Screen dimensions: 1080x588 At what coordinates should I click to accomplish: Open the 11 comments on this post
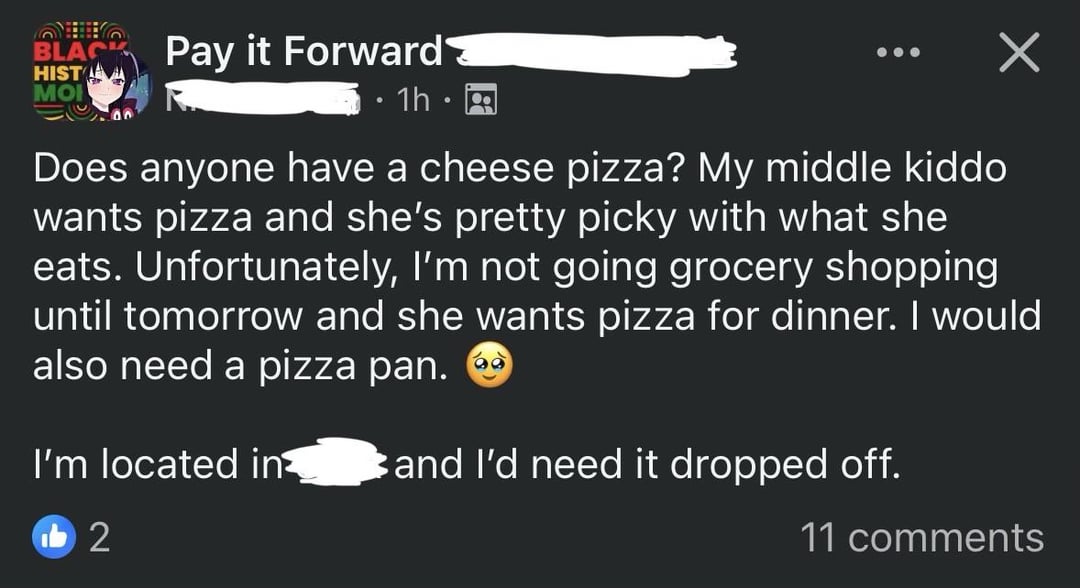[921, 538]
